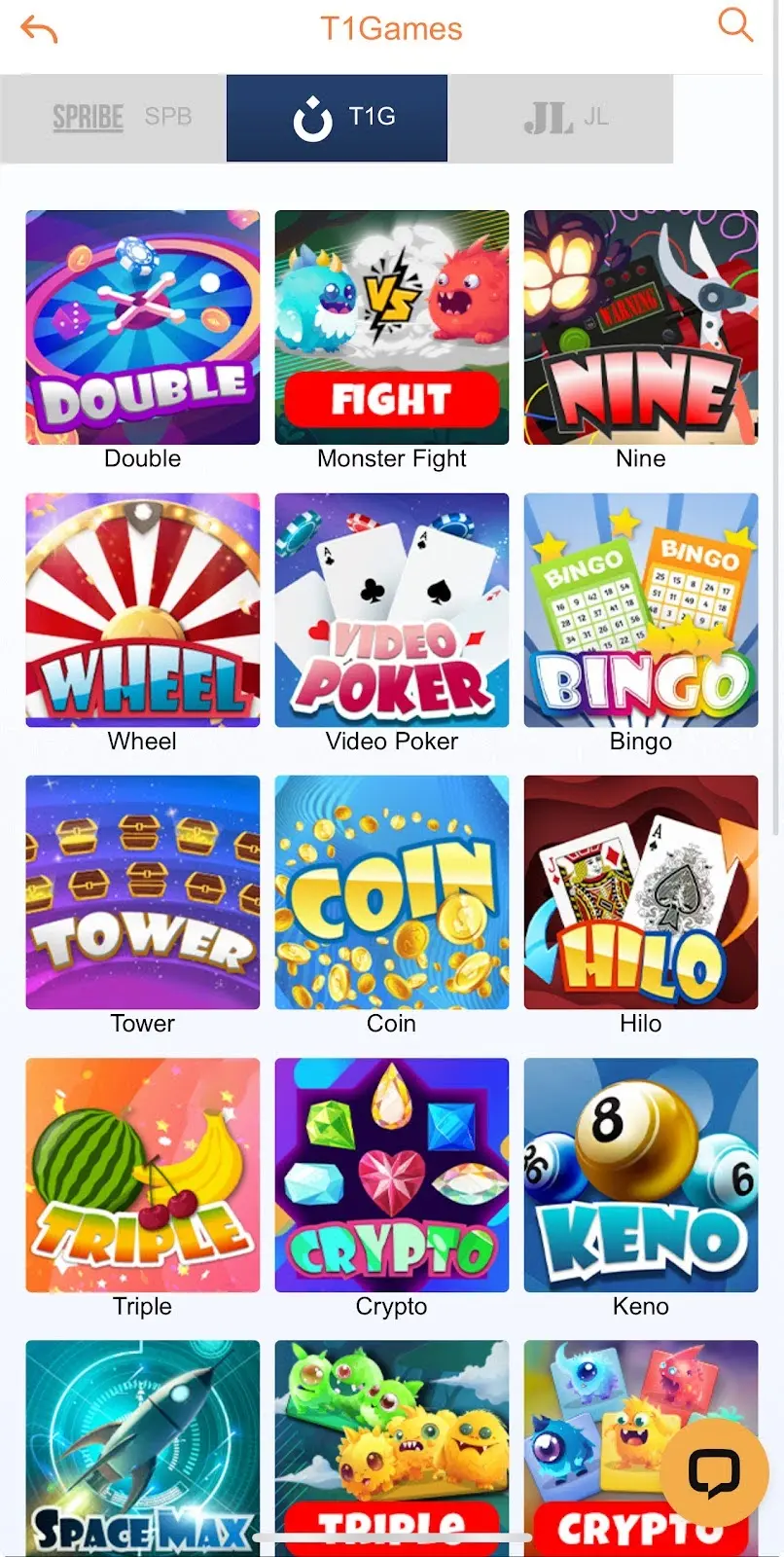Launch the Keno game

[x=641, y=1175]
